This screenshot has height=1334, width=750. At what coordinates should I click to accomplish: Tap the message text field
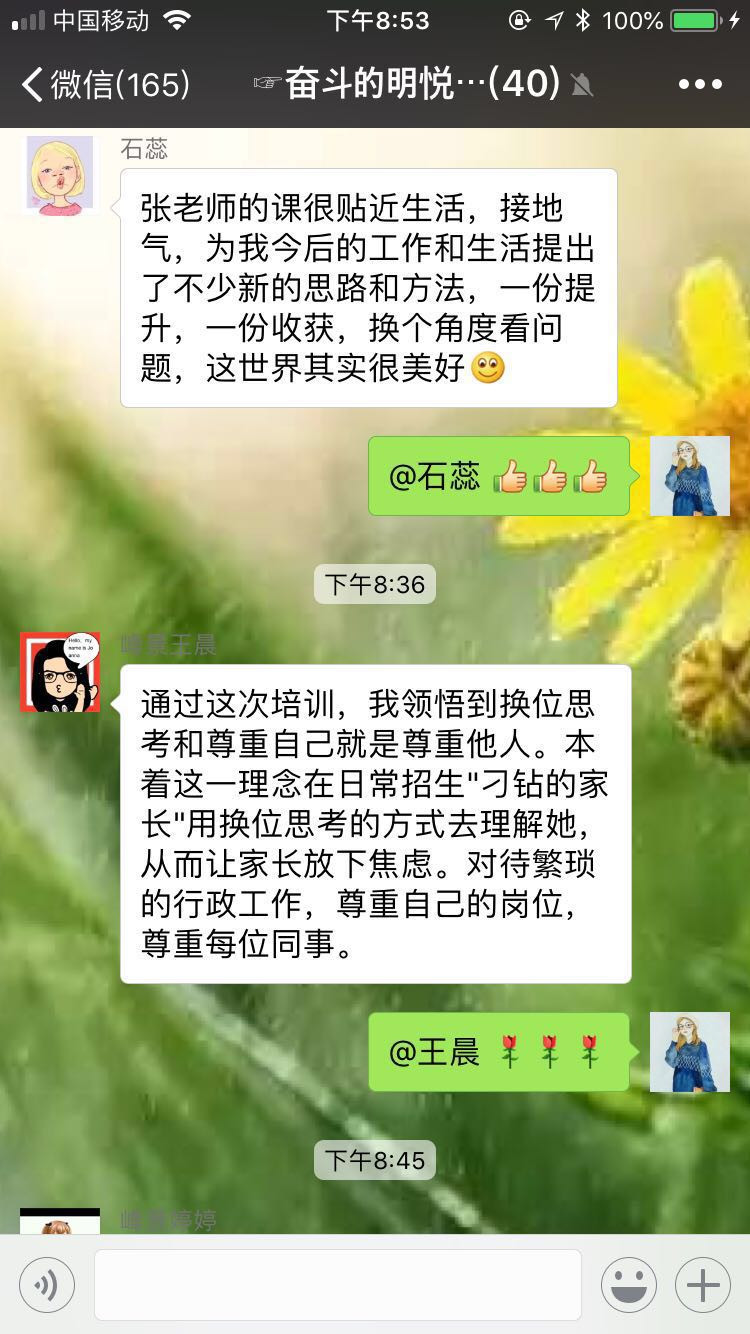pos(337,1284)
